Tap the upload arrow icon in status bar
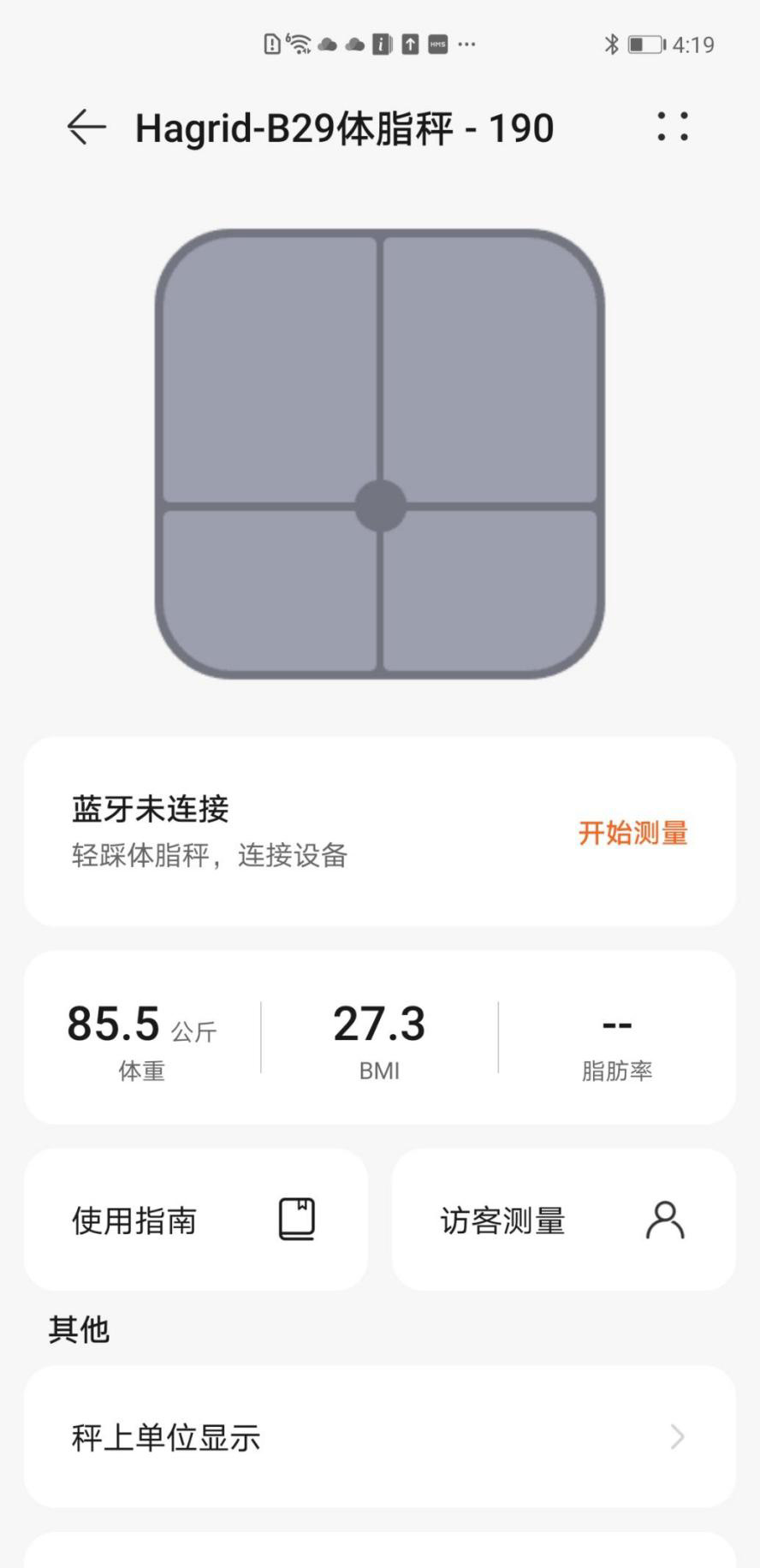Screen dimensions: 760x1568 409,43
